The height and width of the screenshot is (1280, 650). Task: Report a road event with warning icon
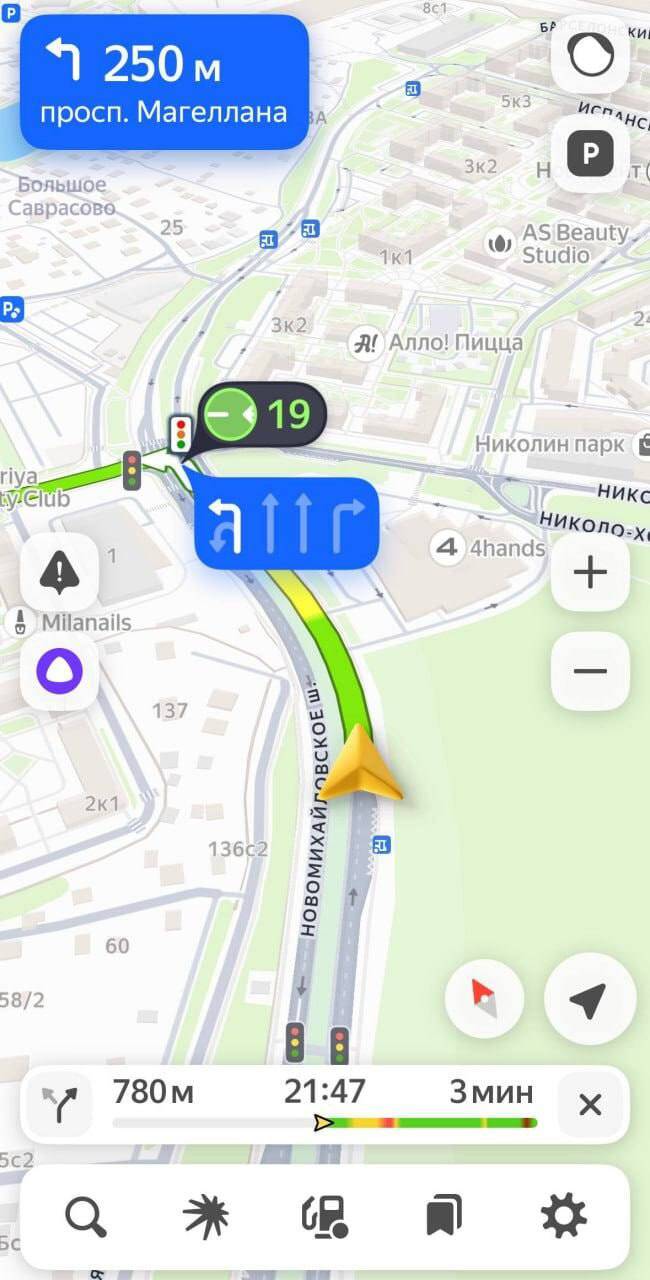pyautogui.click(x=60, y=573)
